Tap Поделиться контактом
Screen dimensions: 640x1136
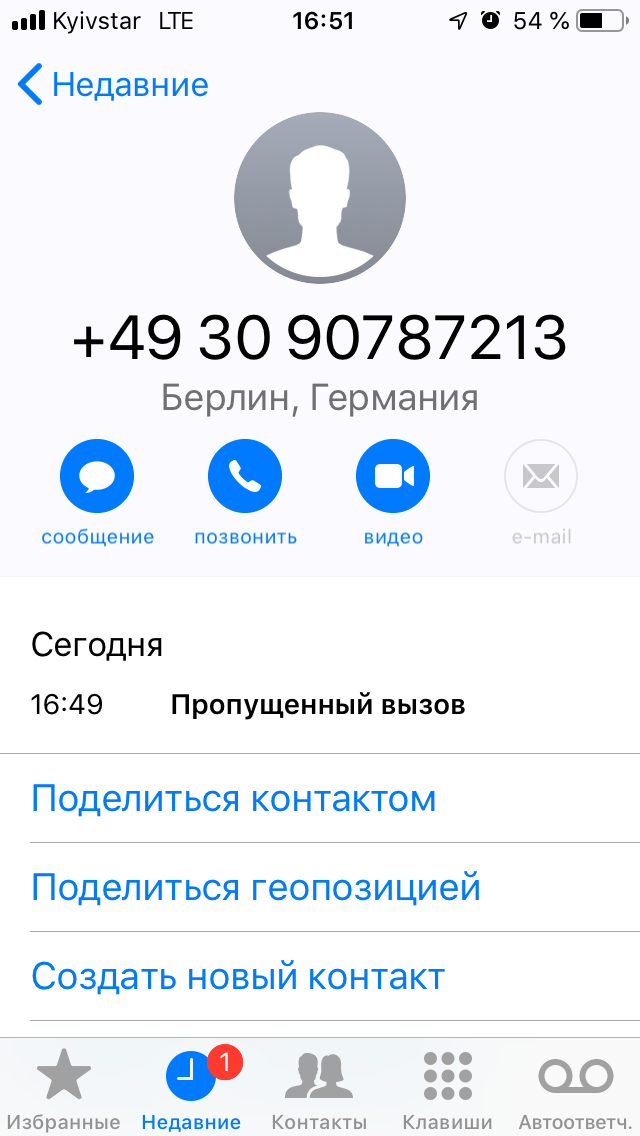[x=234, y=799]
